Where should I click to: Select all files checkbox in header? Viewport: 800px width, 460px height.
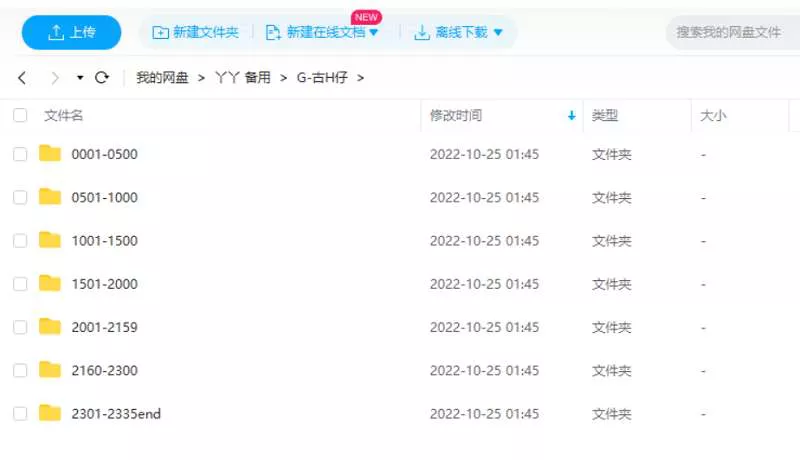click(x=20, y=116)
